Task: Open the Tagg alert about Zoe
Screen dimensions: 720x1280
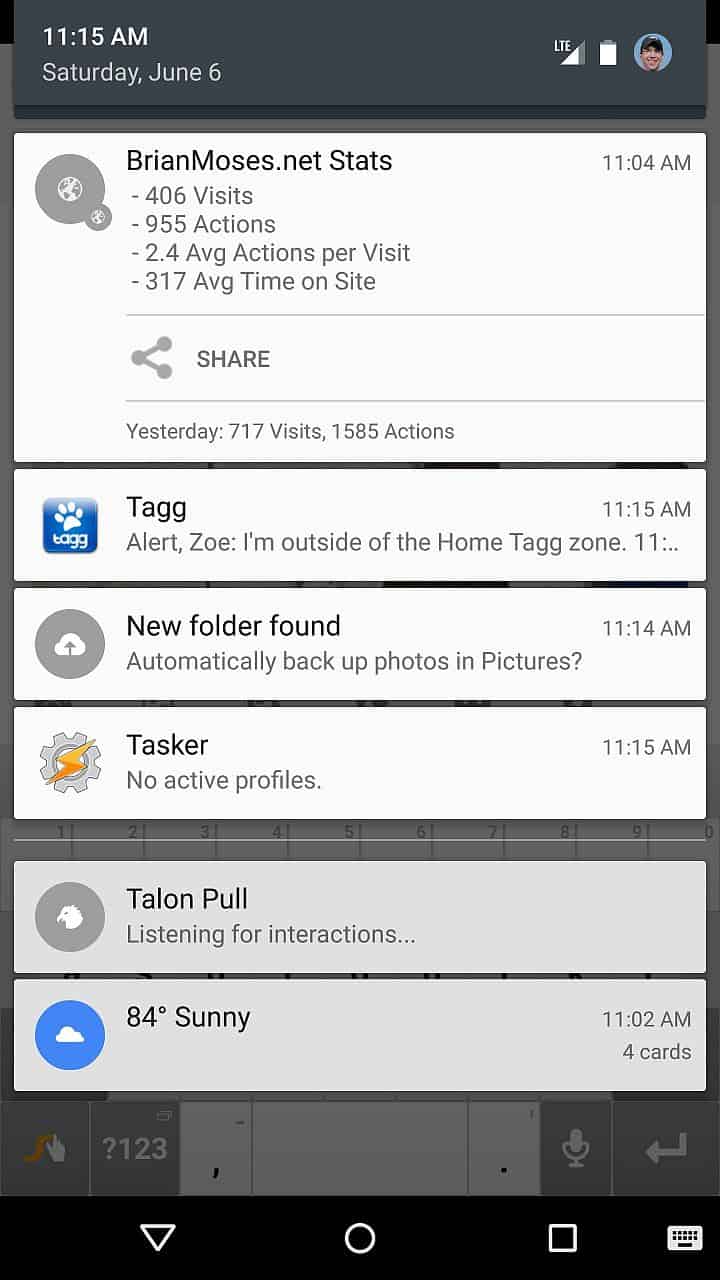Action: pyautogui.click(x=360, y=525)
